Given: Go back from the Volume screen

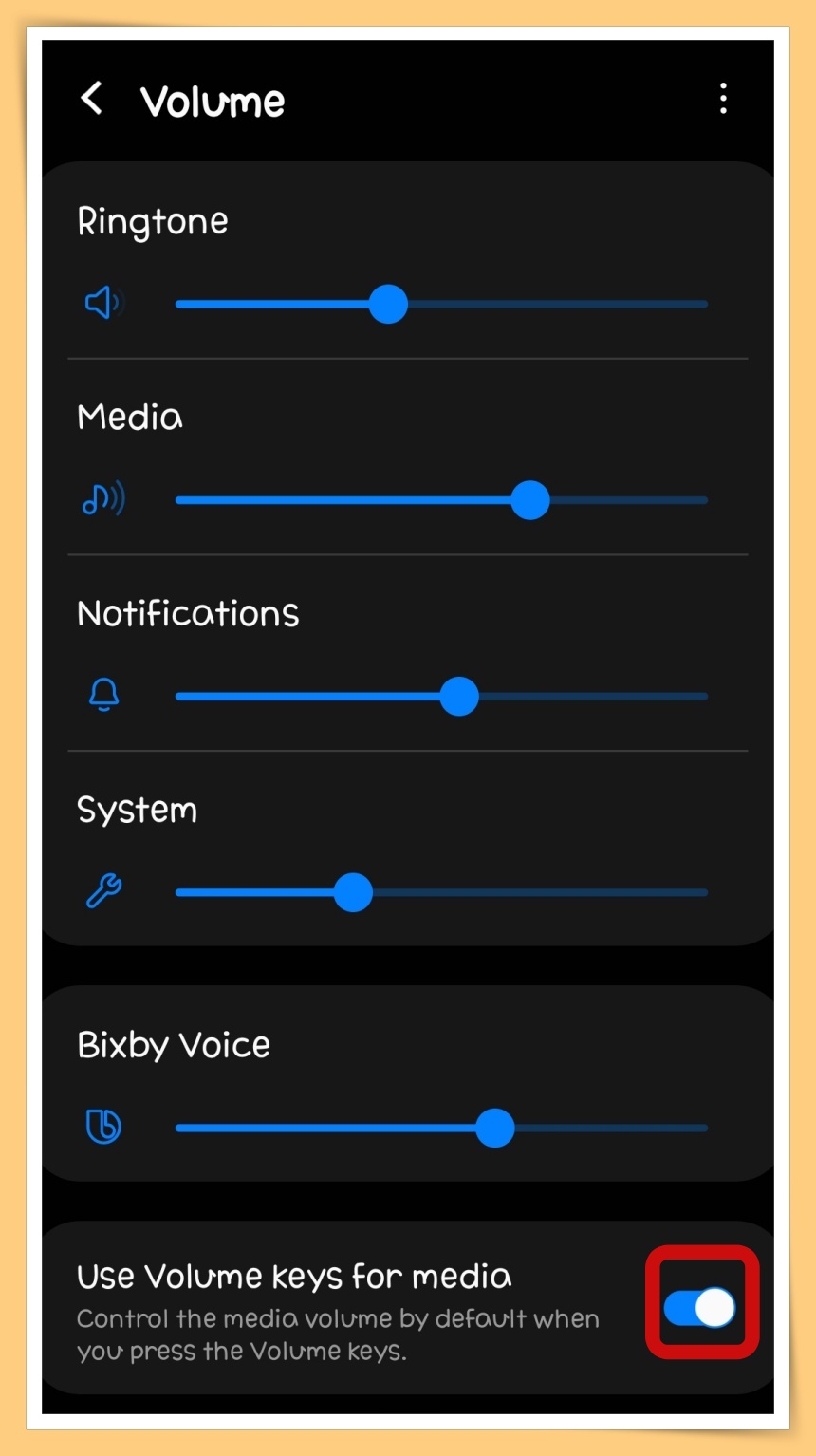Looking at the screenshot, I should pyautogui.click(x=91, y=98).
